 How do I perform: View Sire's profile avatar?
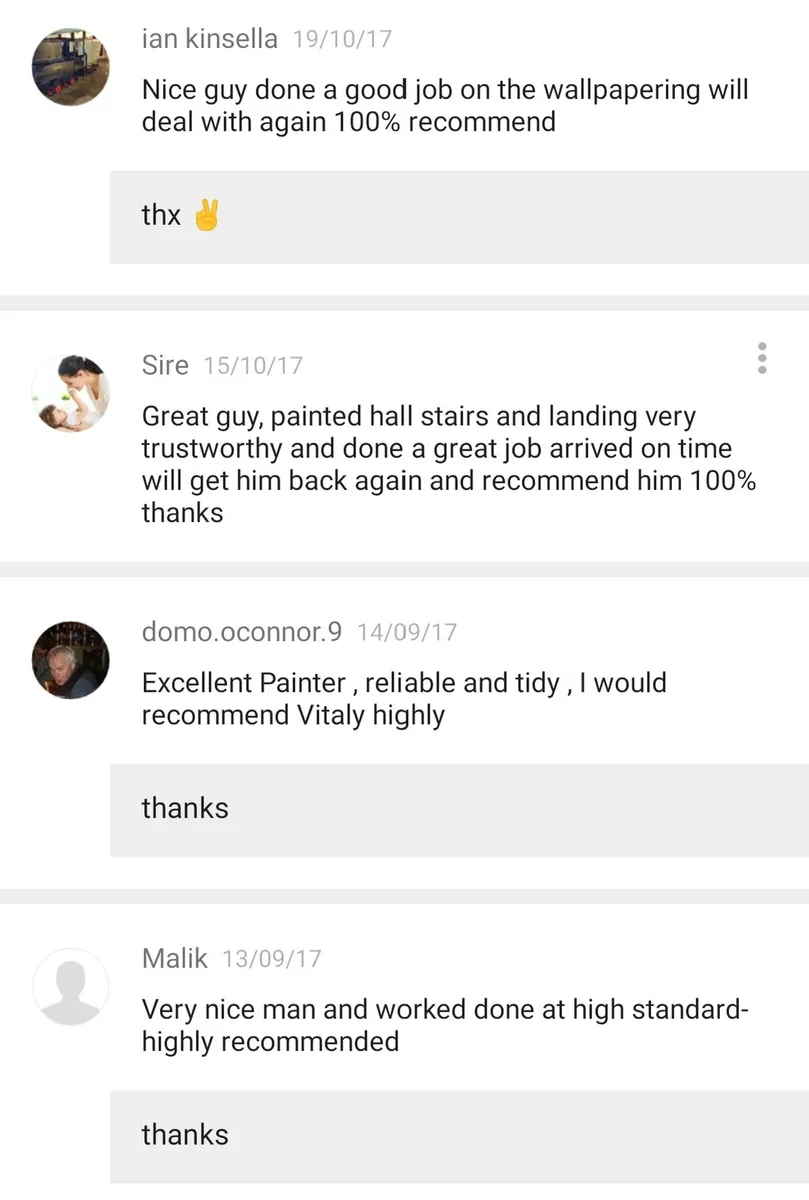click(70, 393)
